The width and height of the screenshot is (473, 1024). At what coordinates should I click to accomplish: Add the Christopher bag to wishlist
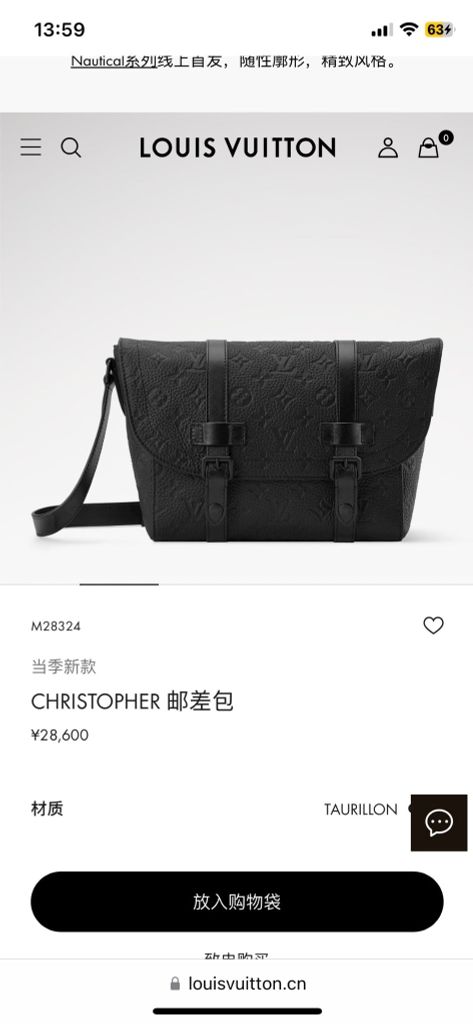(x=433, y=626)
